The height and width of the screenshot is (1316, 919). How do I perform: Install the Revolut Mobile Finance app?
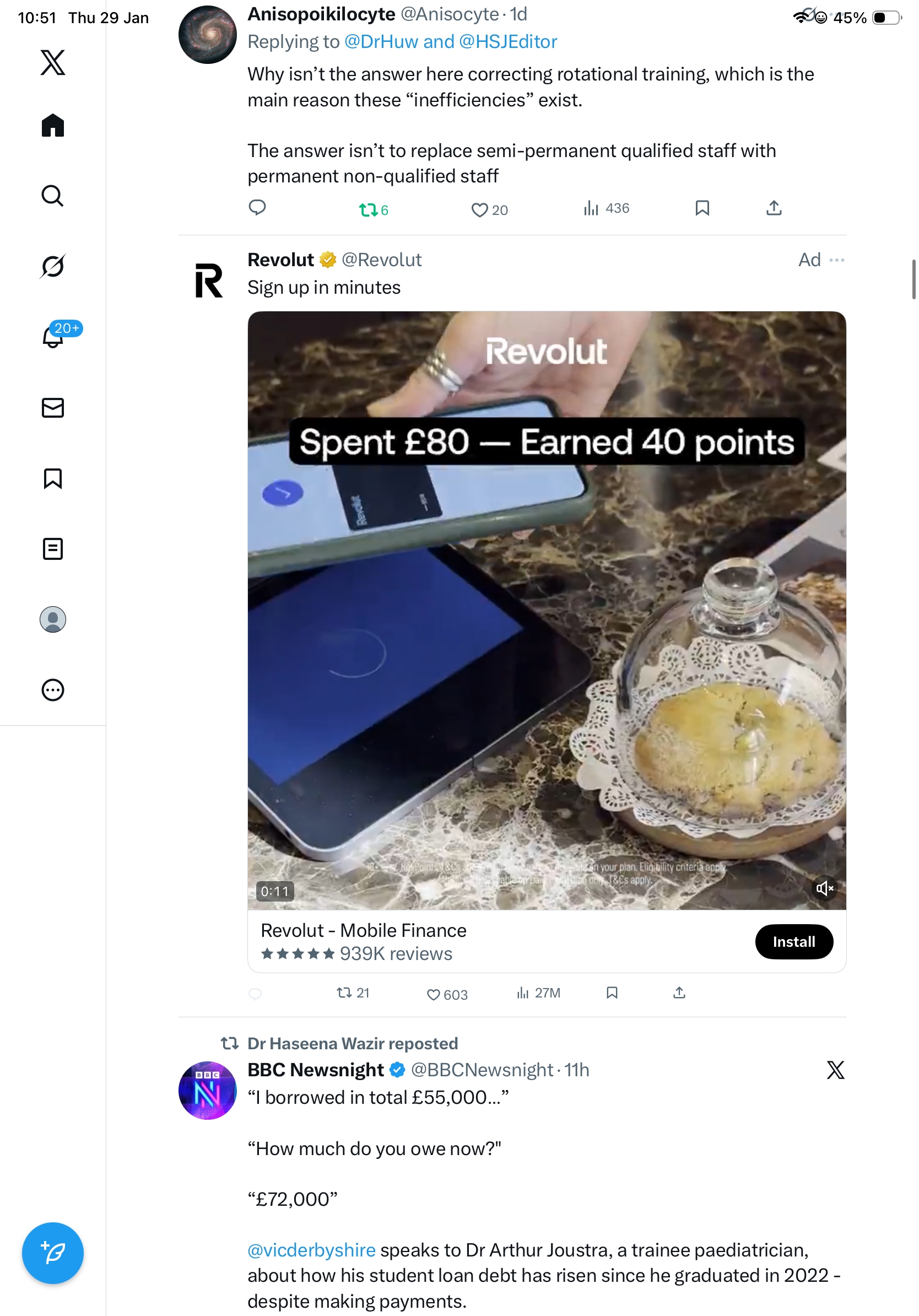(793, 941)
